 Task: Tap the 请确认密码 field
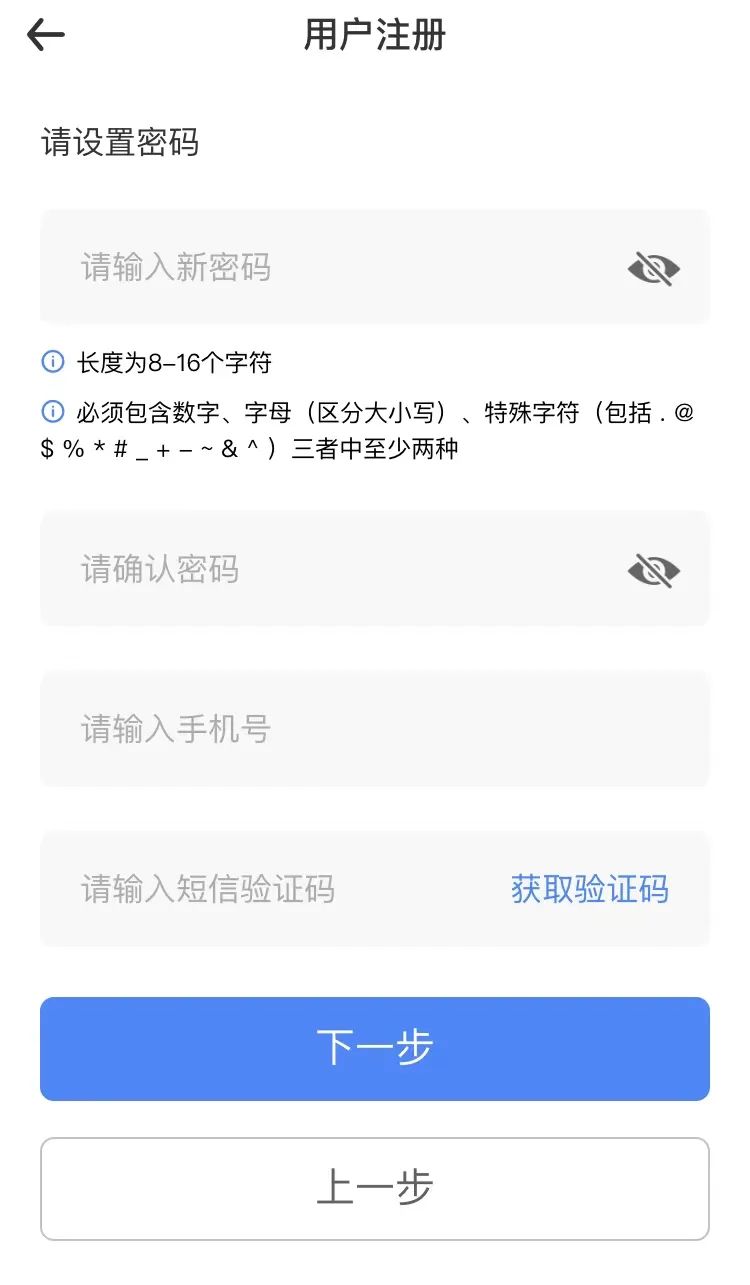coord(375,569)
